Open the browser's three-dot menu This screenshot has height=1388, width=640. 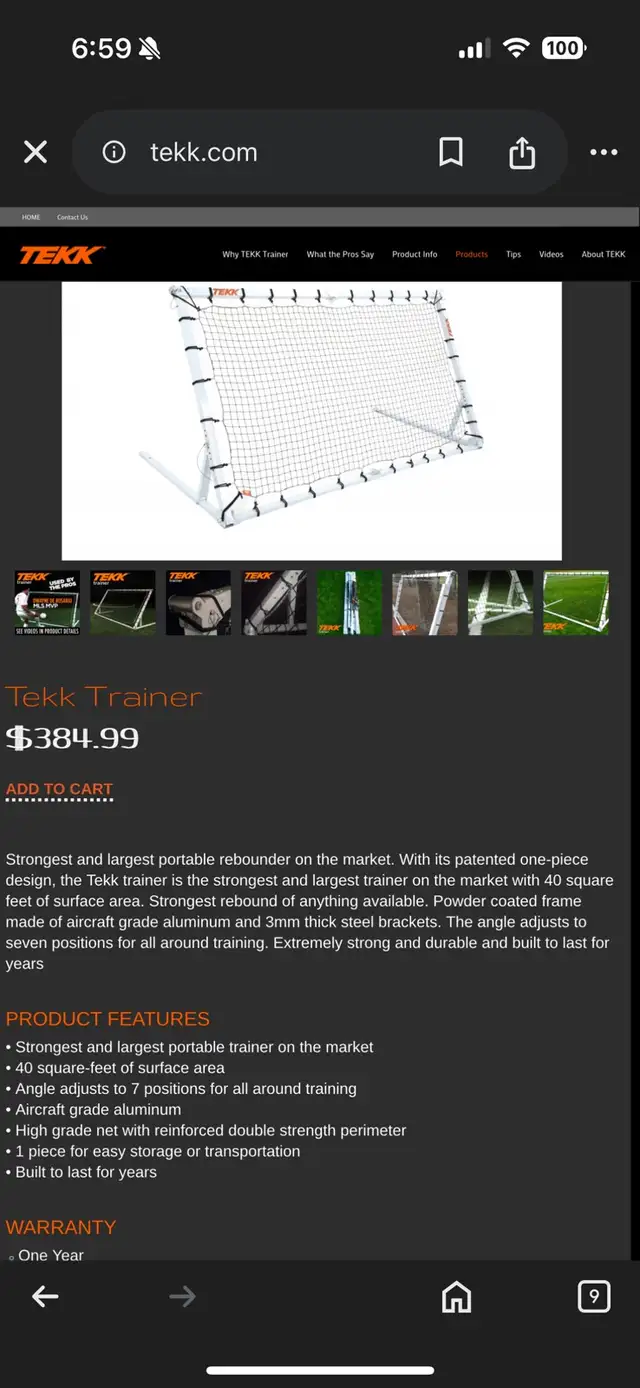coord(604,152)
